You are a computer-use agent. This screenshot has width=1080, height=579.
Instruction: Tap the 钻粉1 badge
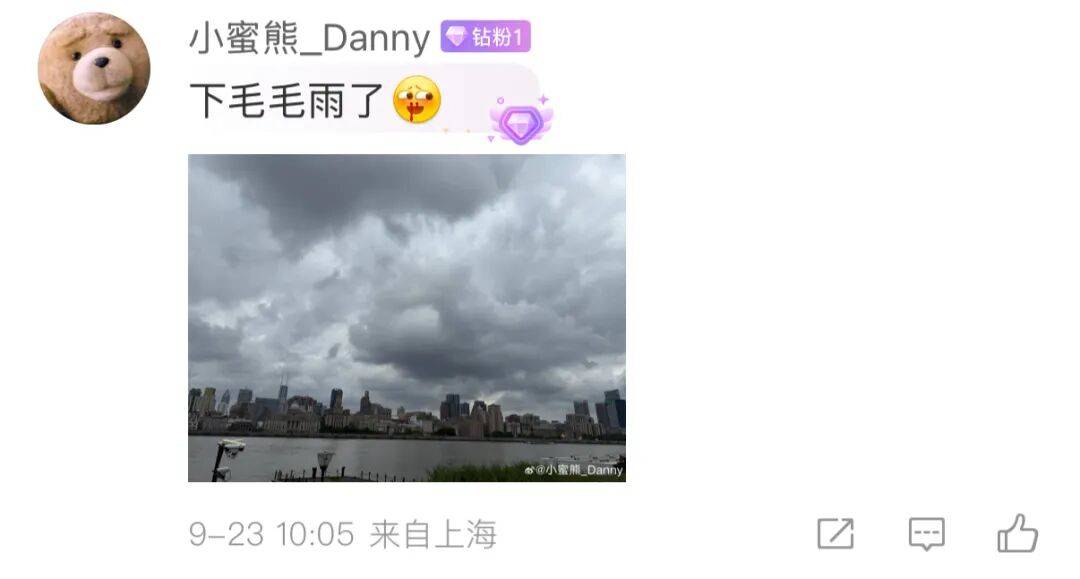(485, 38)
